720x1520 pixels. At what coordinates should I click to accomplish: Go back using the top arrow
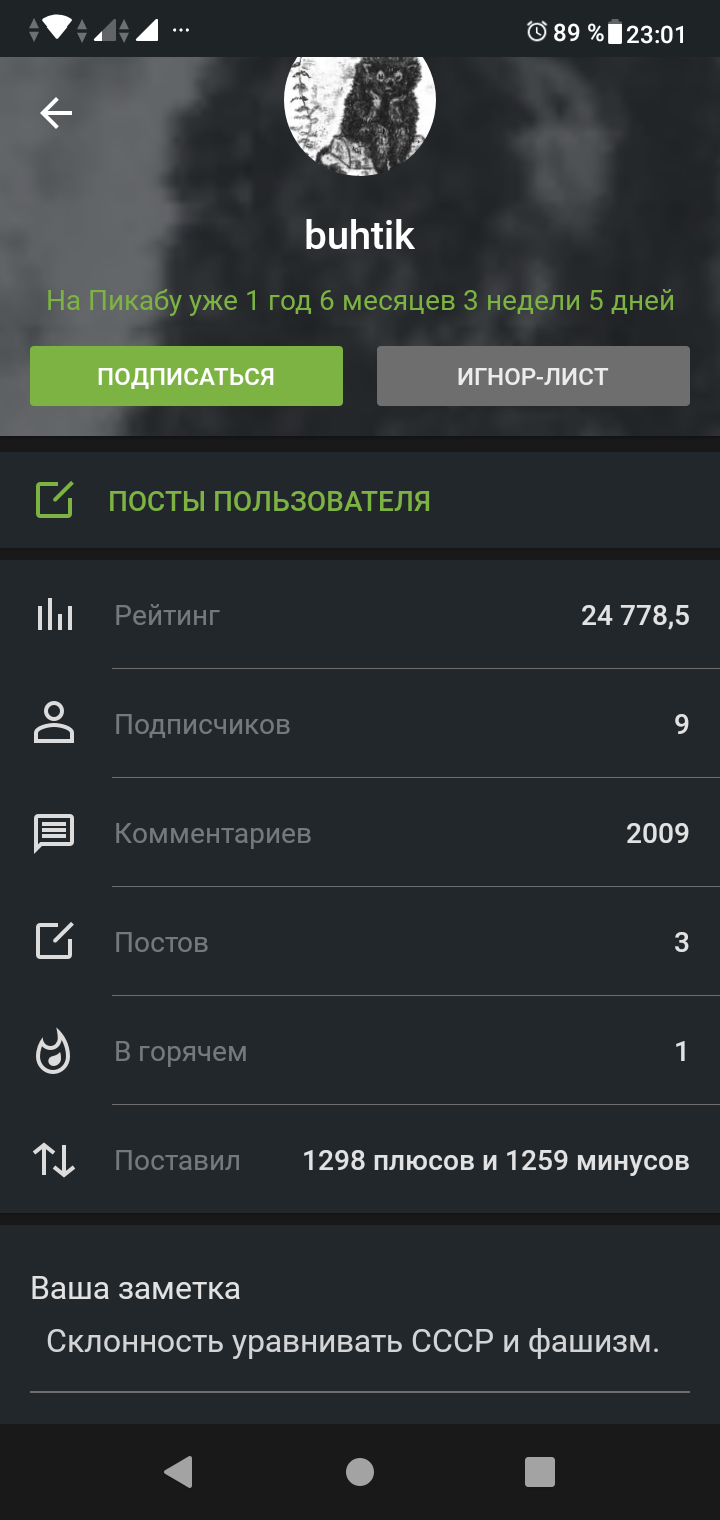coord(56,114)
